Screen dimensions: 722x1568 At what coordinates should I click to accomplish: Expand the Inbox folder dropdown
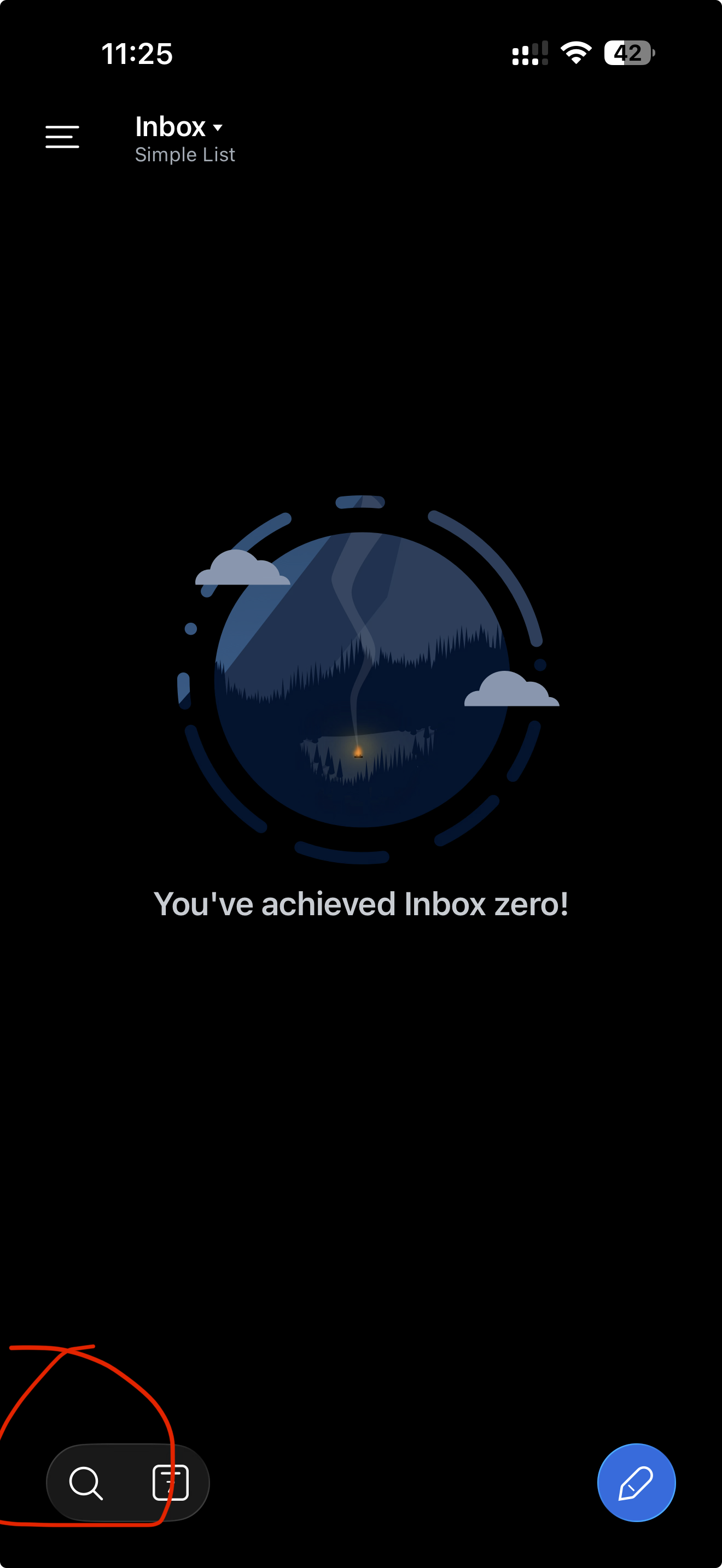pos(179,127)
